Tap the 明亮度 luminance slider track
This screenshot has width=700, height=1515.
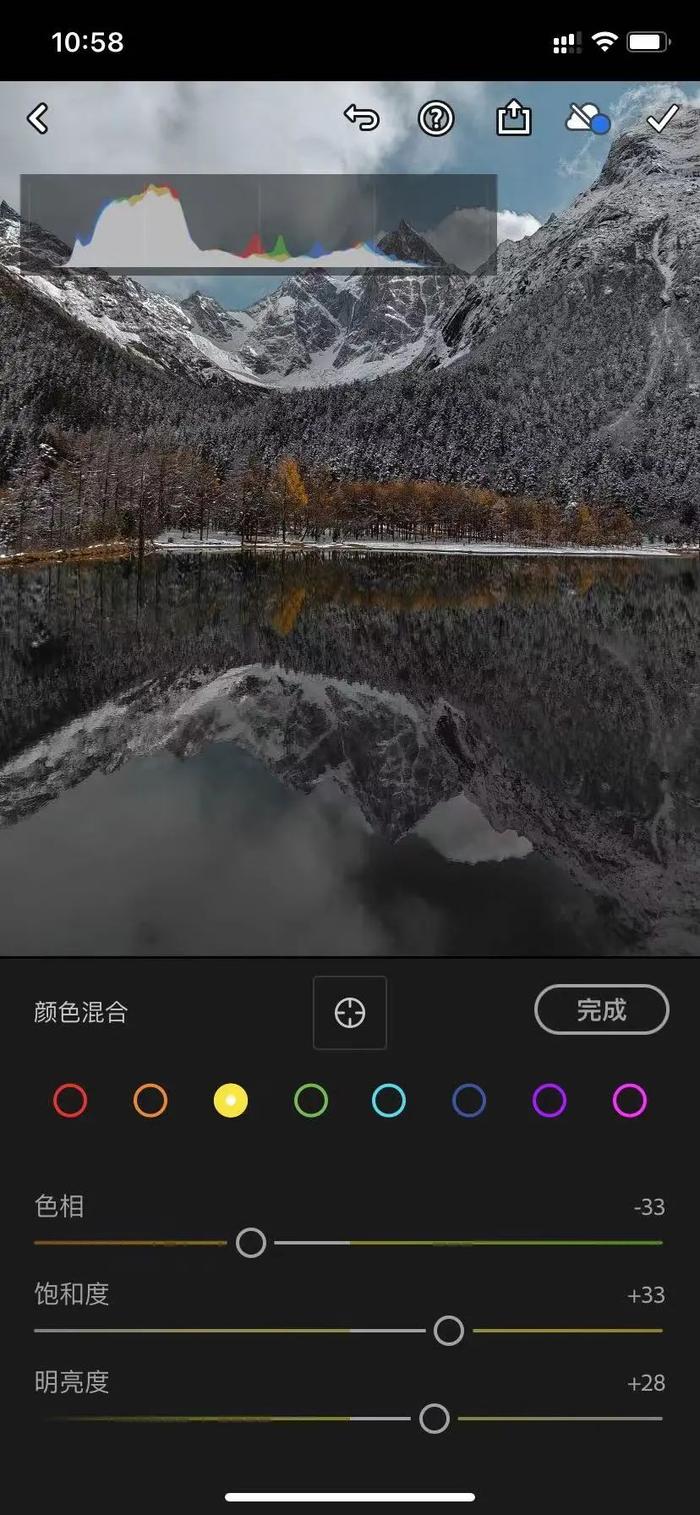pyautogui.click(x=200, y=1419)
